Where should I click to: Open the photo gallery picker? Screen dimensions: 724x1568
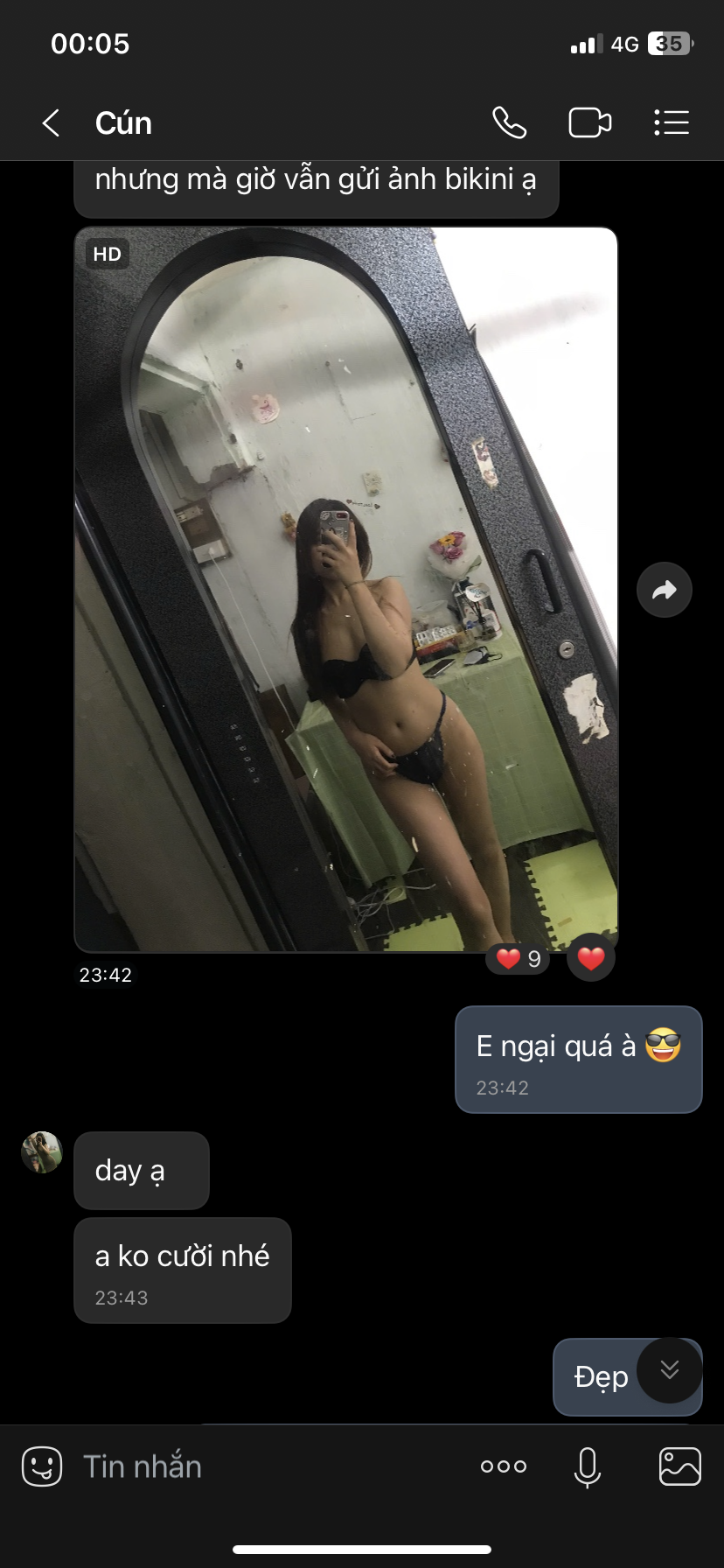679,1466
